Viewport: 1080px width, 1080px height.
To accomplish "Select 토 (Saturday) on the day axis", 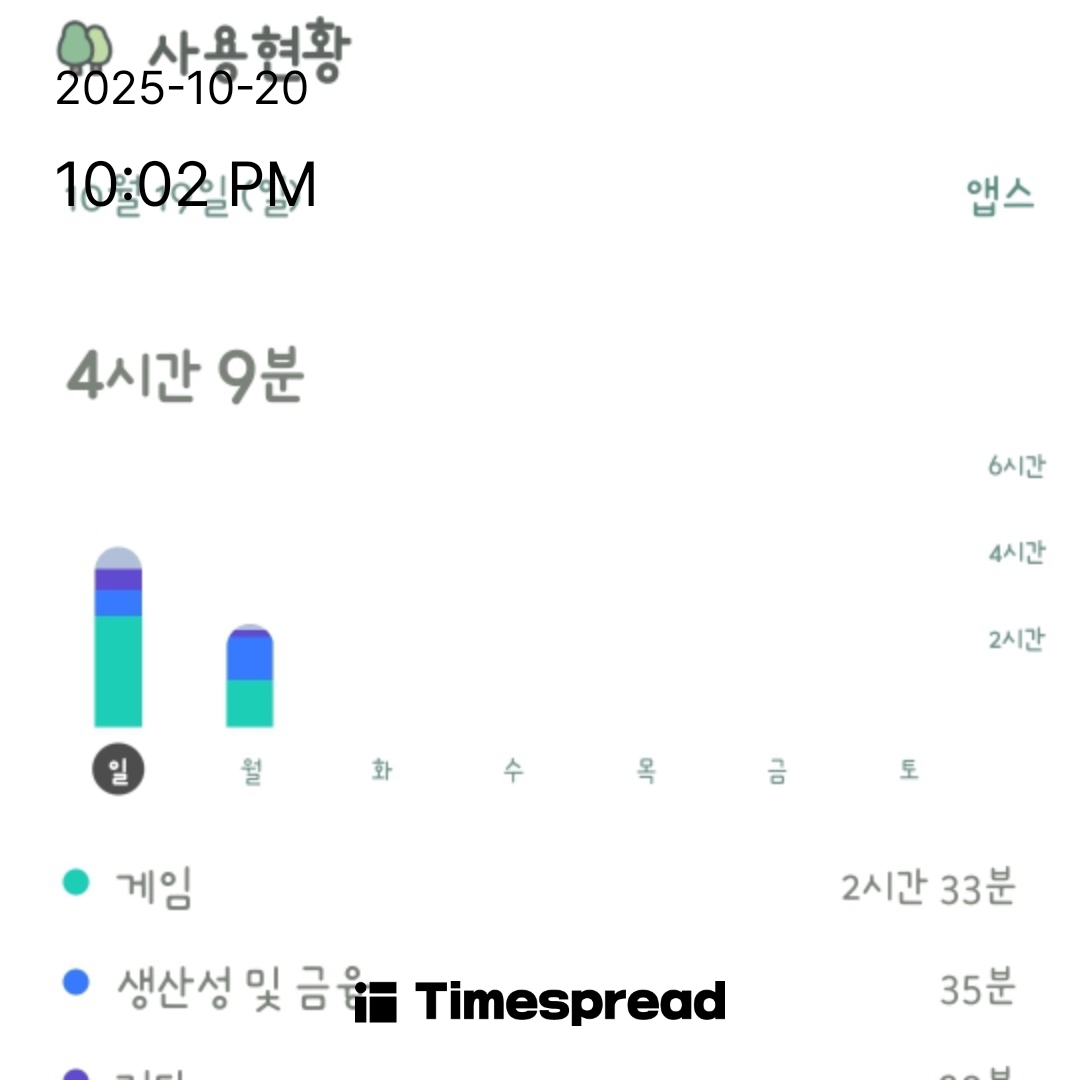I will pos(908,770).
